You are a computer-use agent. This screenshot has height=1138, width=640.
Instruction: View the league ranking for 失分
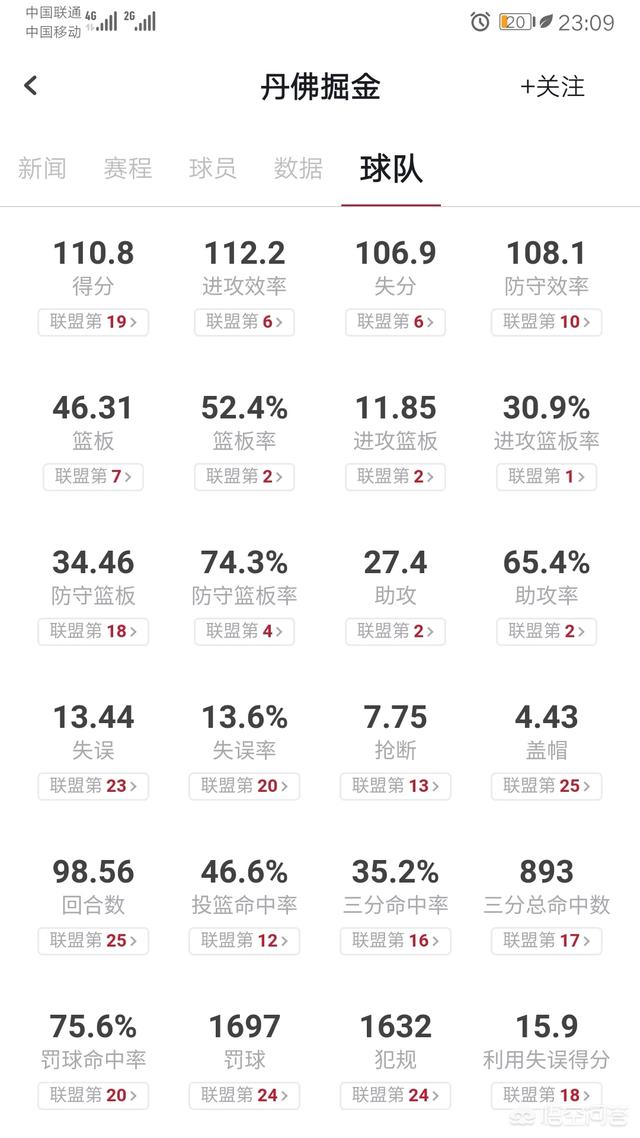pyautogui.click(x=395, y=322)
